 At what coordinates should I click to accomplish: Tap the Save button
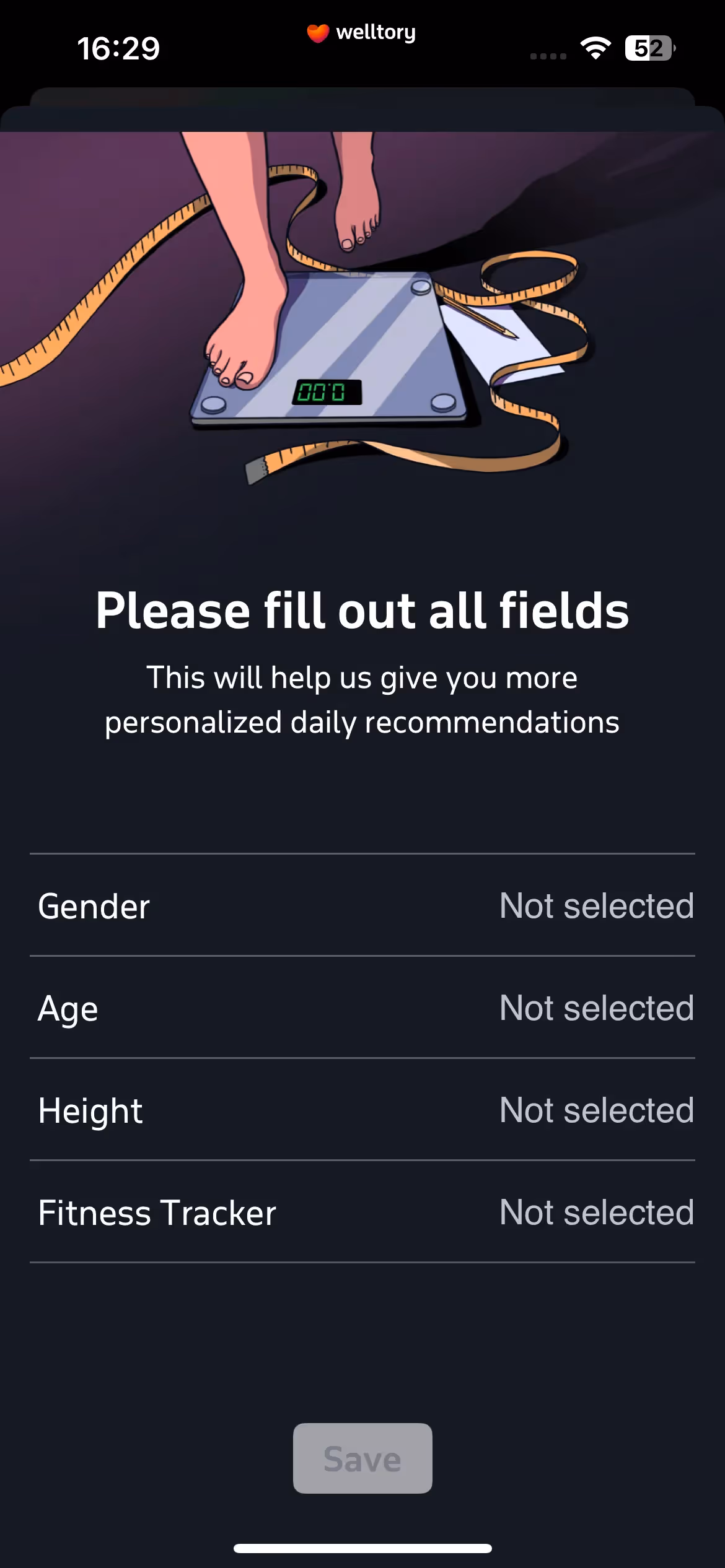point(362,1458)
